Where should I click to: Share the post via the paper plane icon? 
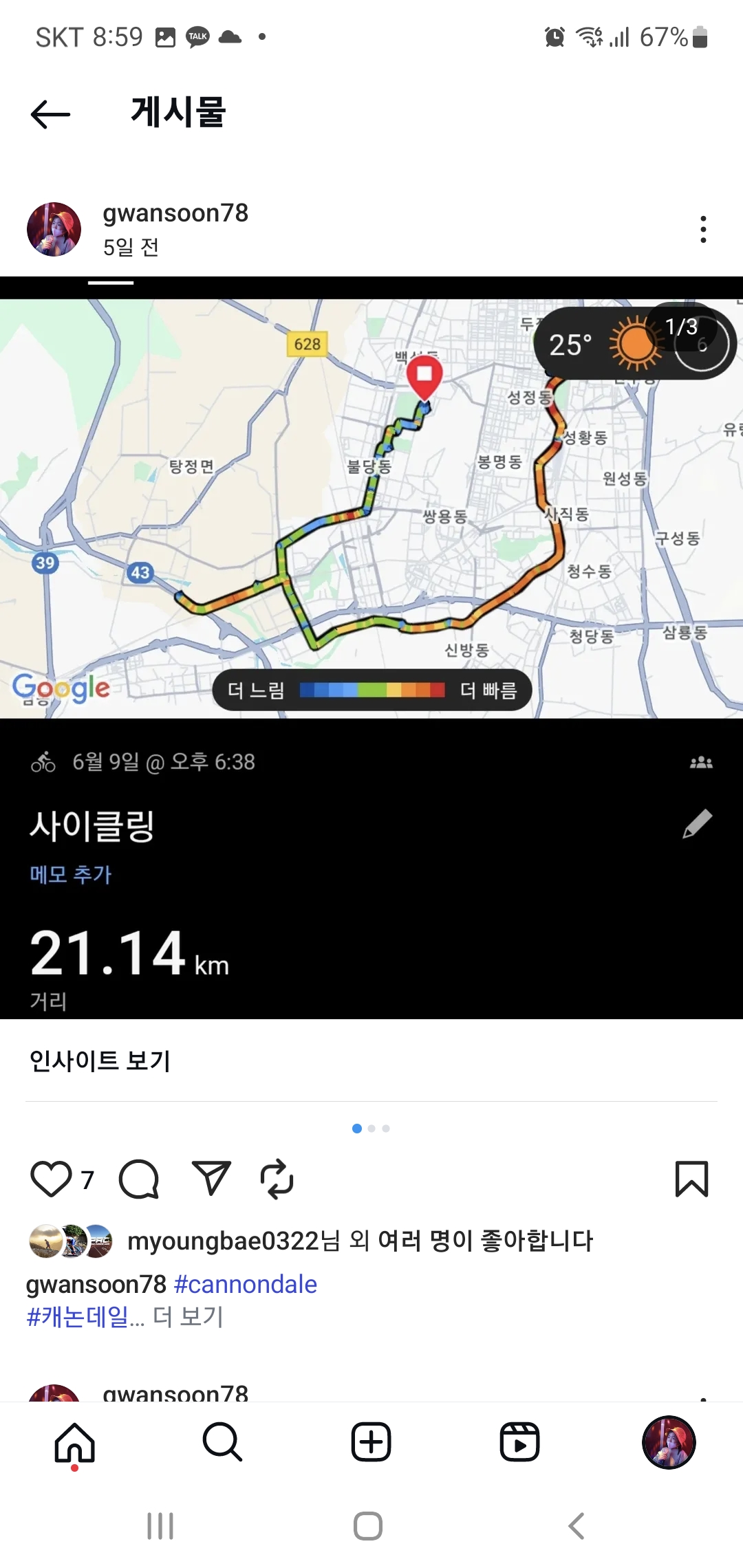coord(211,1178)
